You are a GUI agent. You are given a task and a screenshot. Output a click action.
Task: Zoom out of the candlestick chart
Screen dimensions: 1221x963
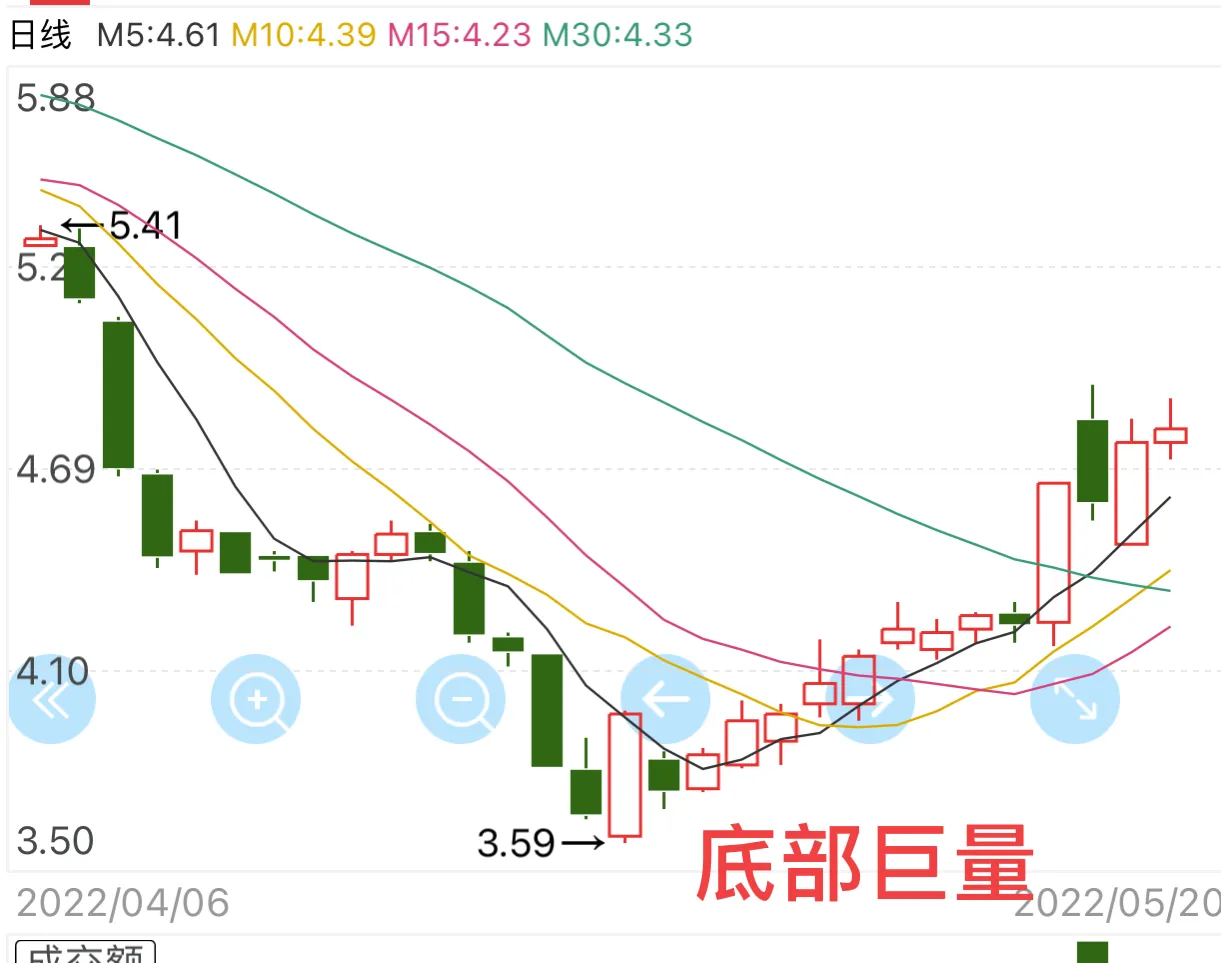(461, 700)
